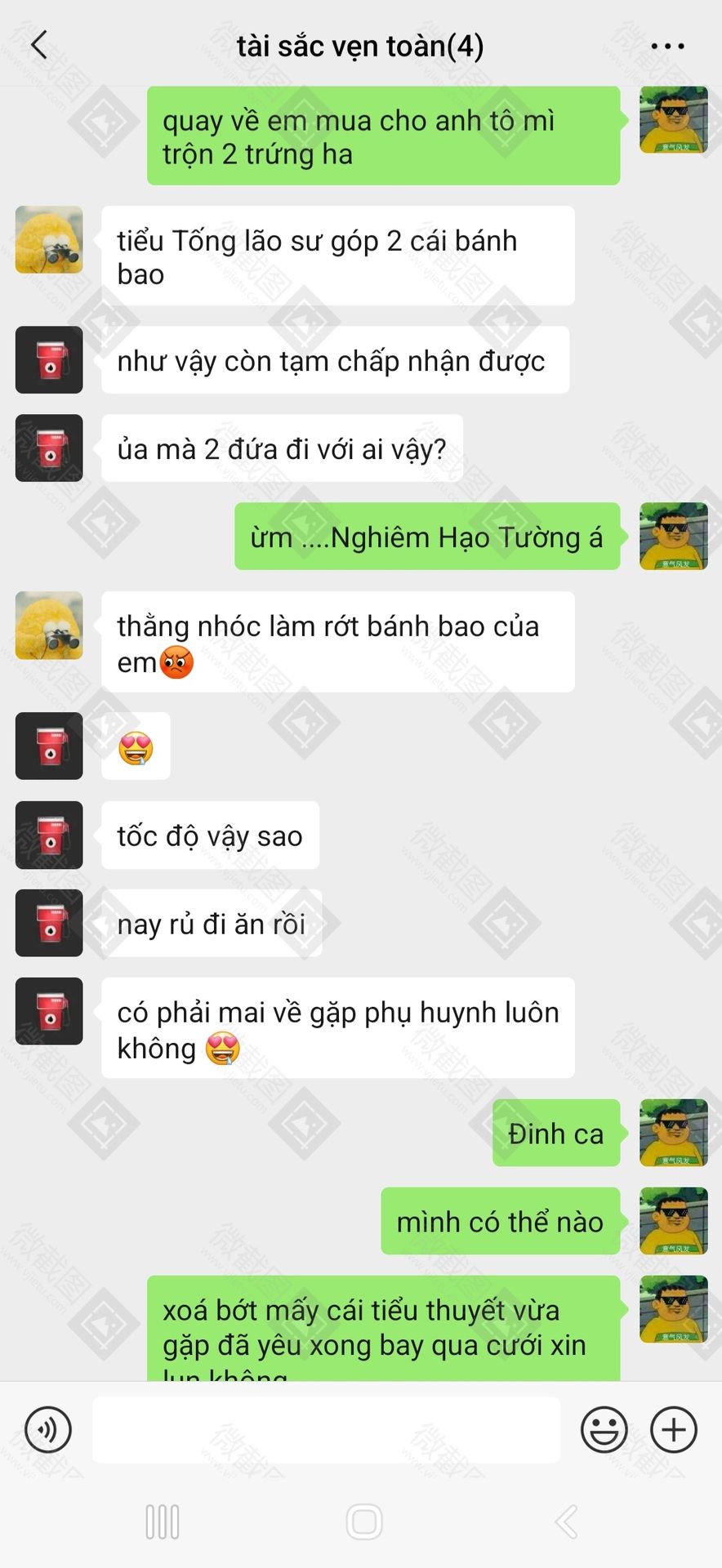
Task: View profile of "tiểu Tống lão sư" sender
Action: (49, 240)
